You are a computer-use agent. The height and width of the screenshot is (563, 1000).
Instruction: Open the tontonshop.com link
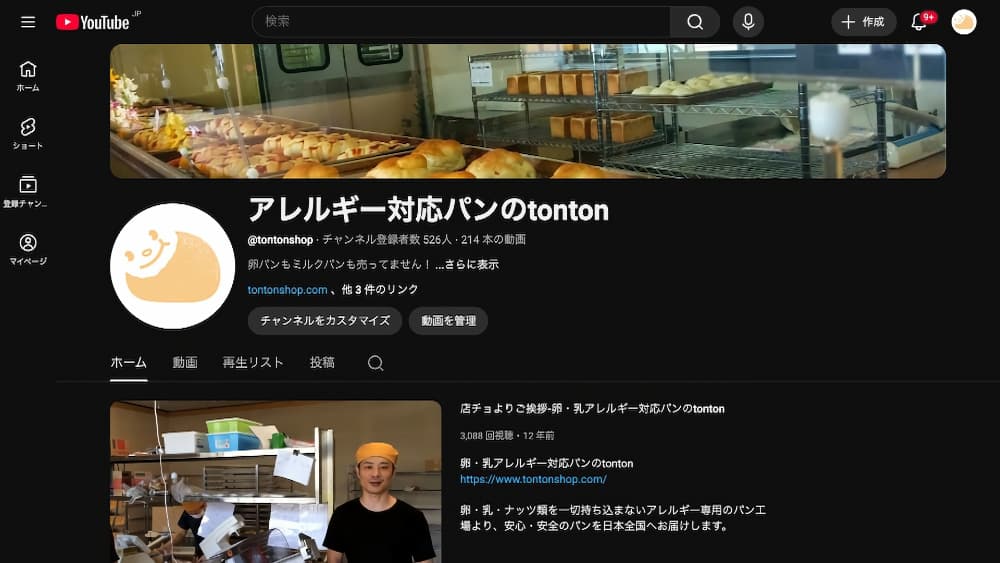tap(287, 290)
